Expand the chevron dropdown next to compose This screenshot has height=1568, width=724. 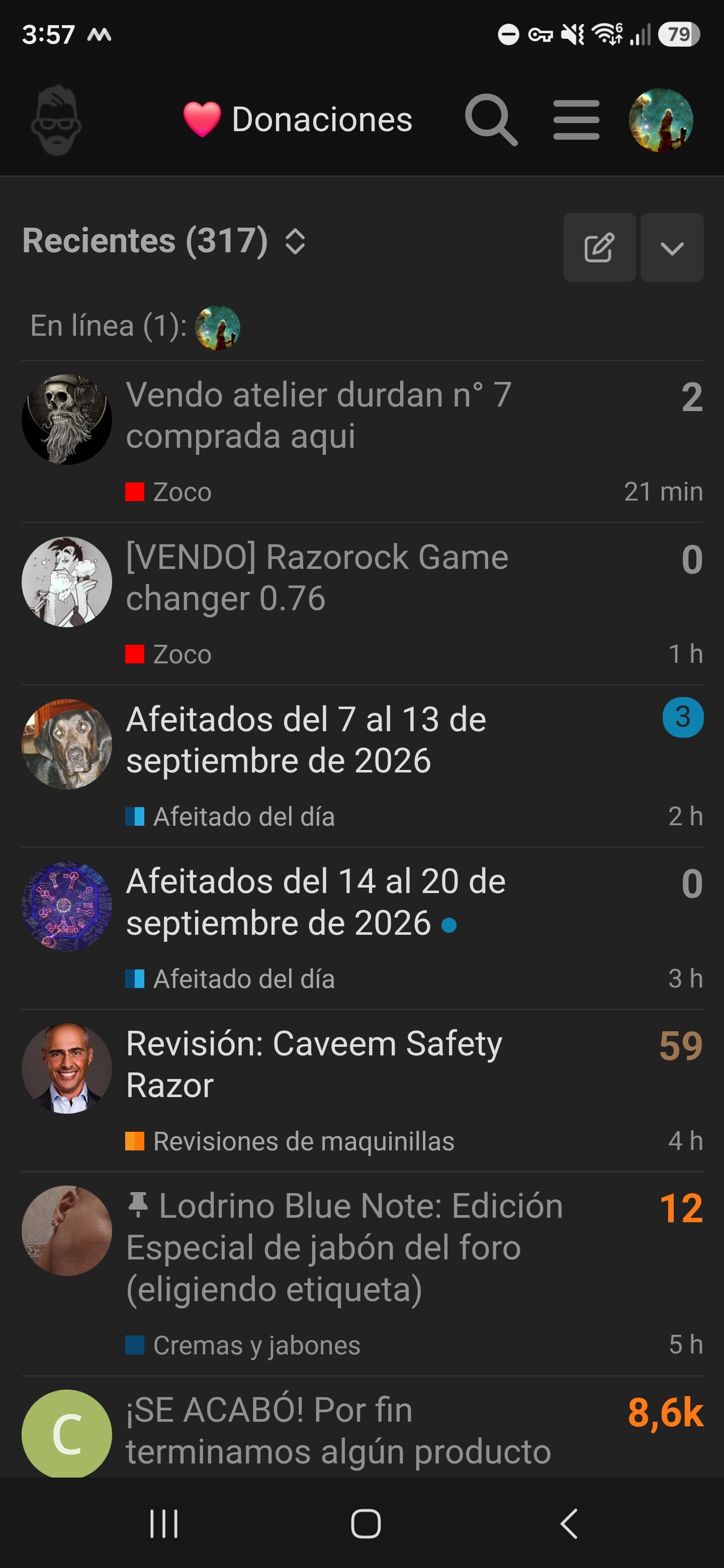672,247
